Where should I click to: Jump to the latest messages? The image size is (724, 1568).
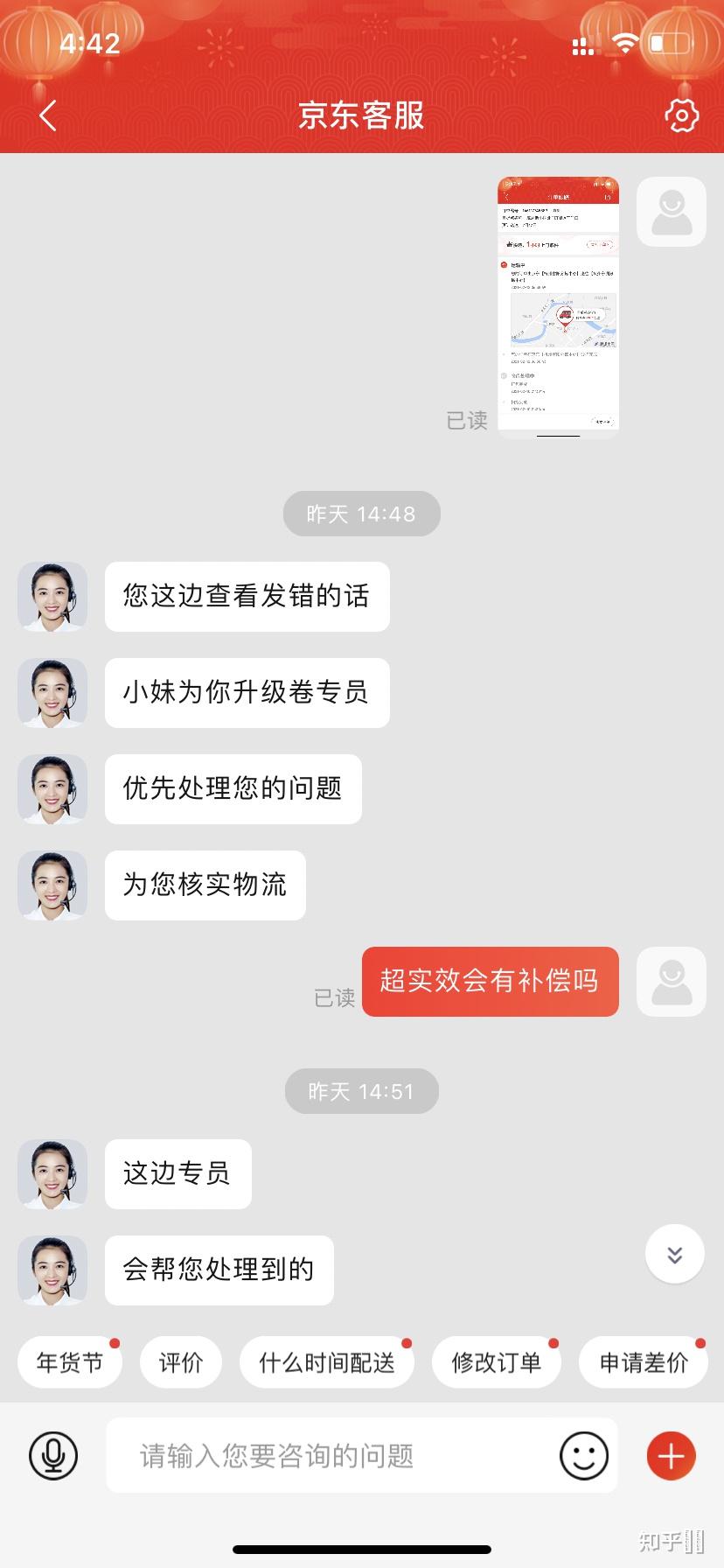coord(674,1255)
